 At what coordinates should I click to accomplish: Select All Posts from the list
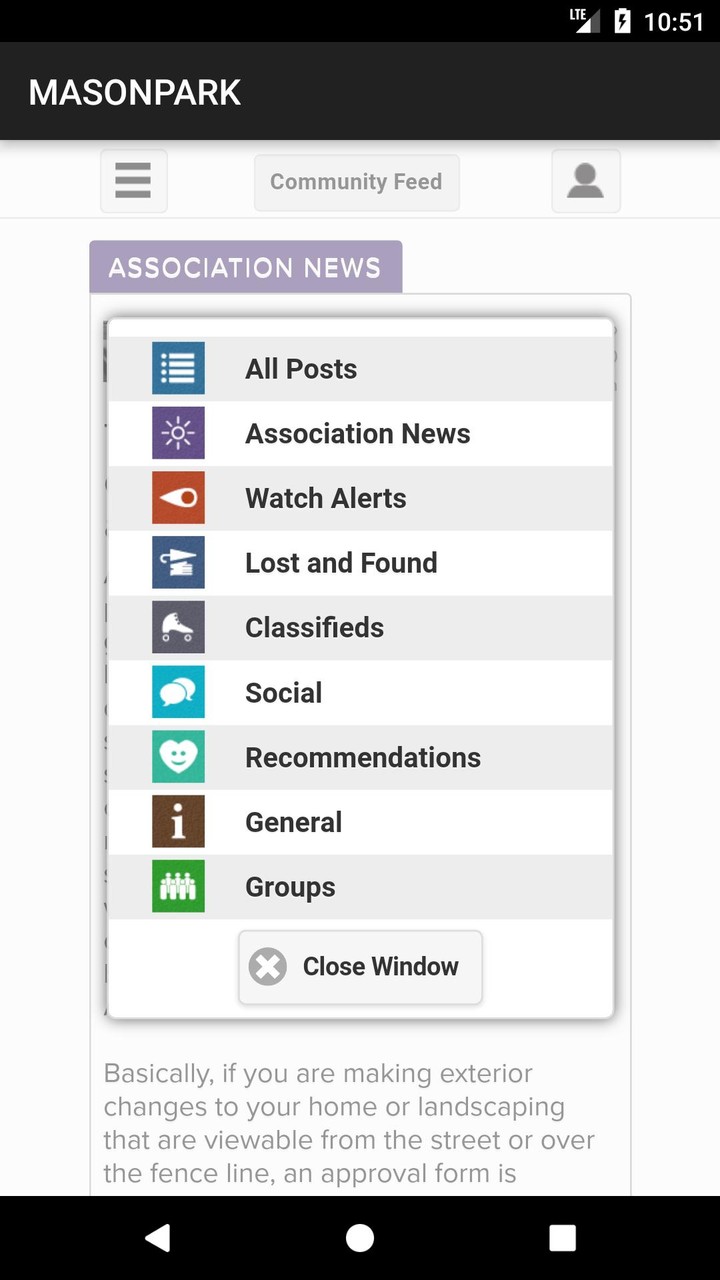click(x=360, y=369)
